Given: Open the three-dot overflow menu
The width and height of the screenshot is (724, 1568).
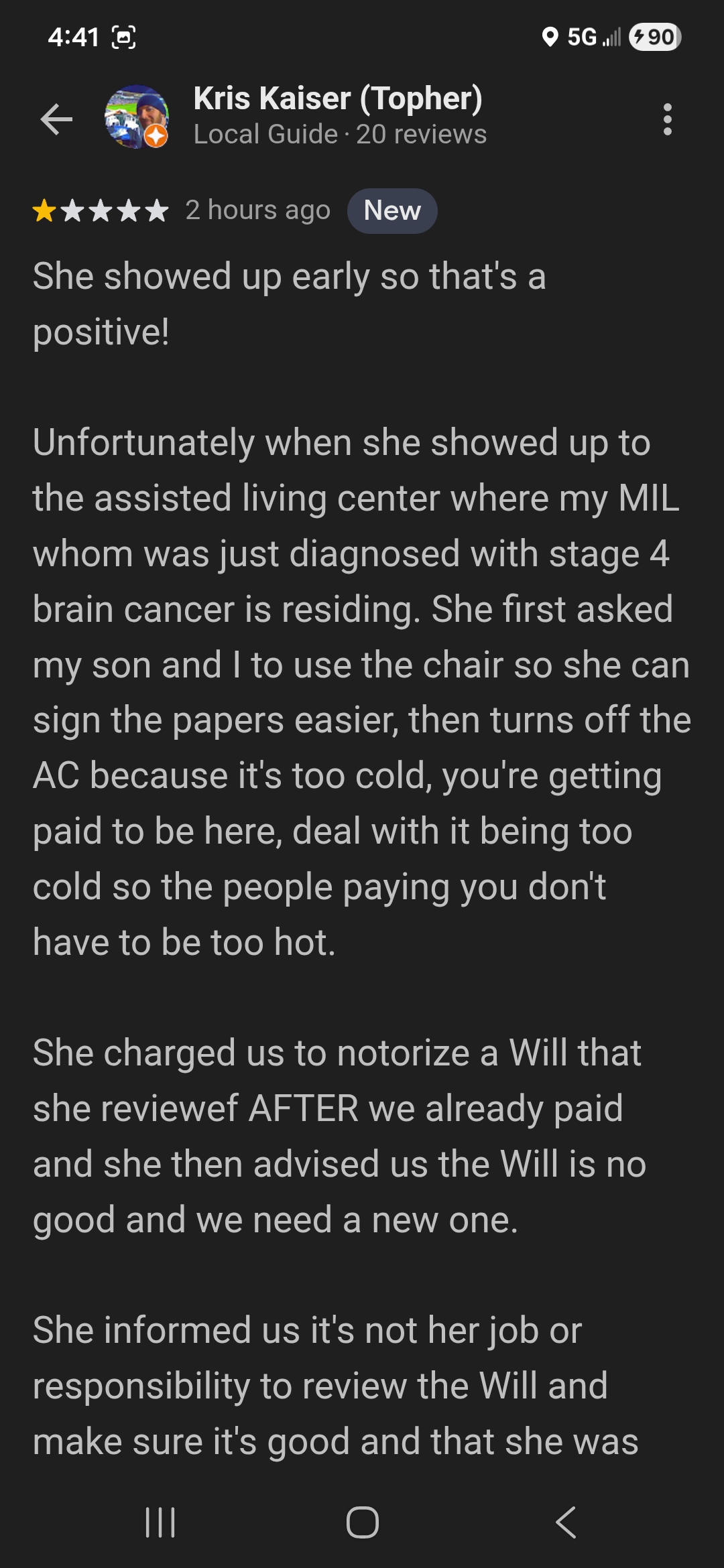Looking at the screenshot, I should [x=666, y=119].
